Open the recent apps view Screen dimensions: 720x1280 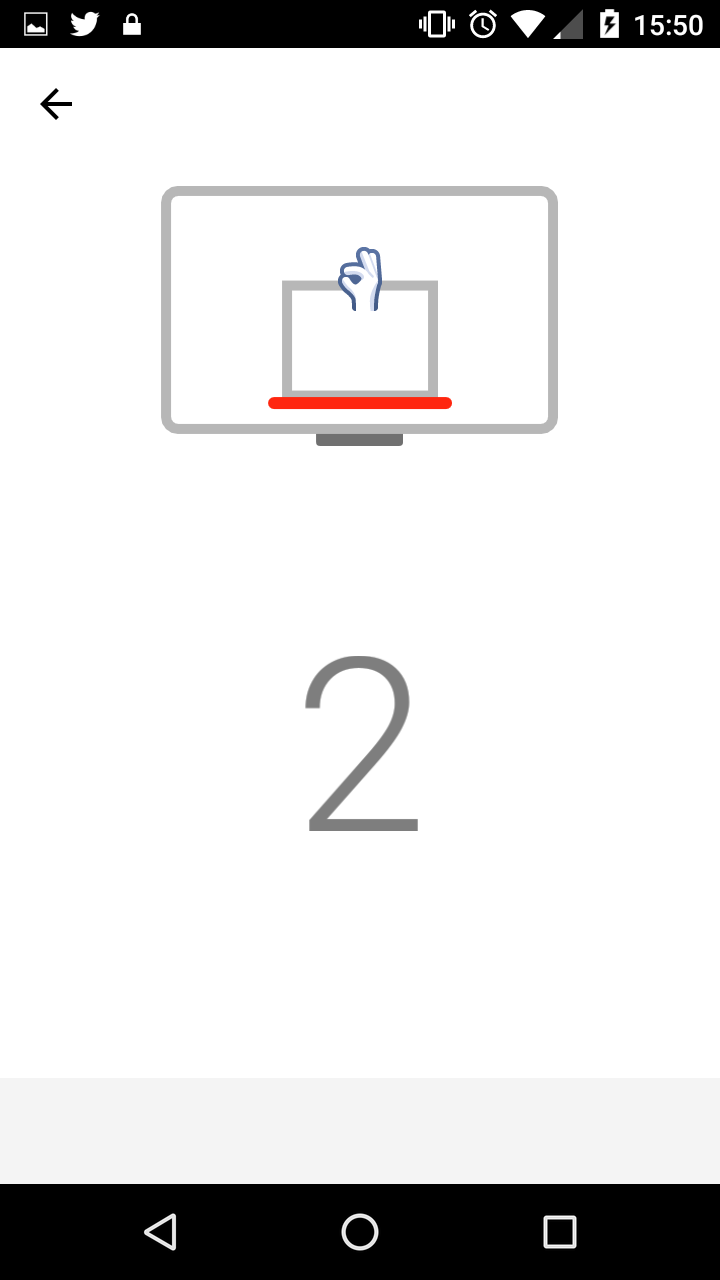(x=560, y=1231)
